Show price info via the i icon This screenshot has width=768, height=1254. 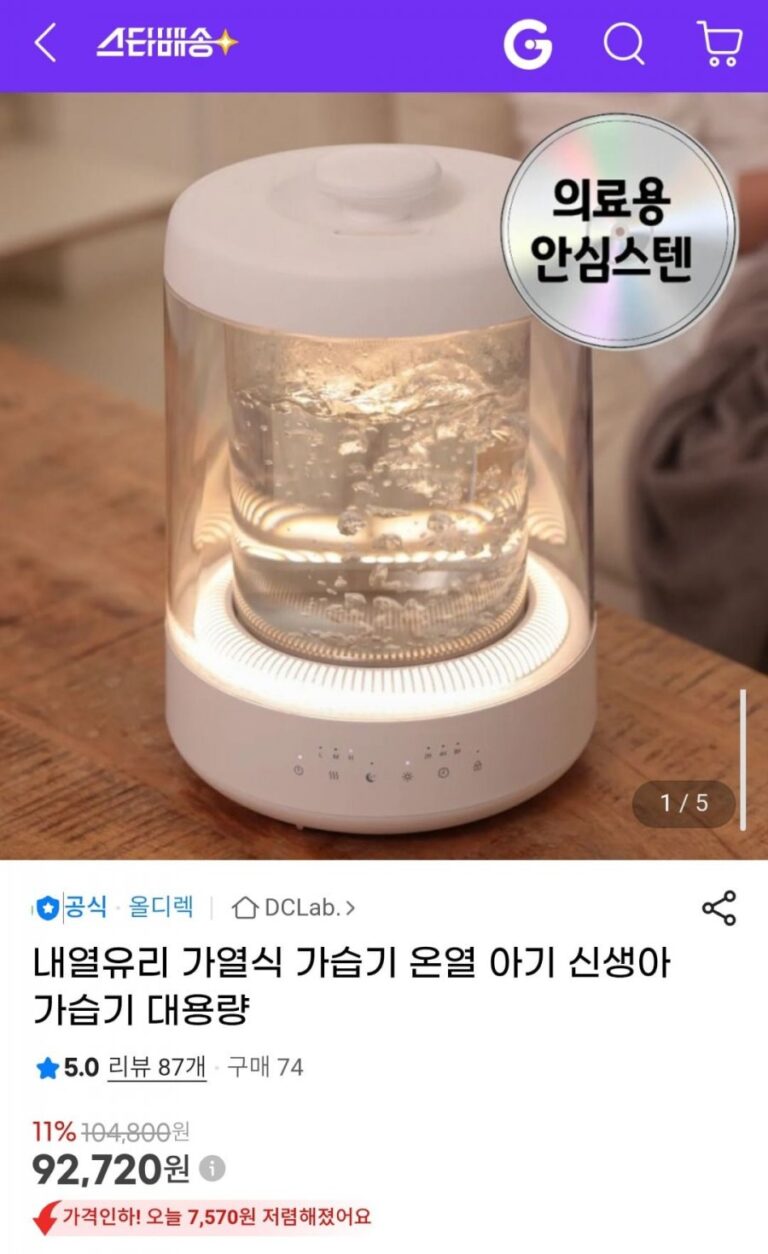coord(212,1167)
